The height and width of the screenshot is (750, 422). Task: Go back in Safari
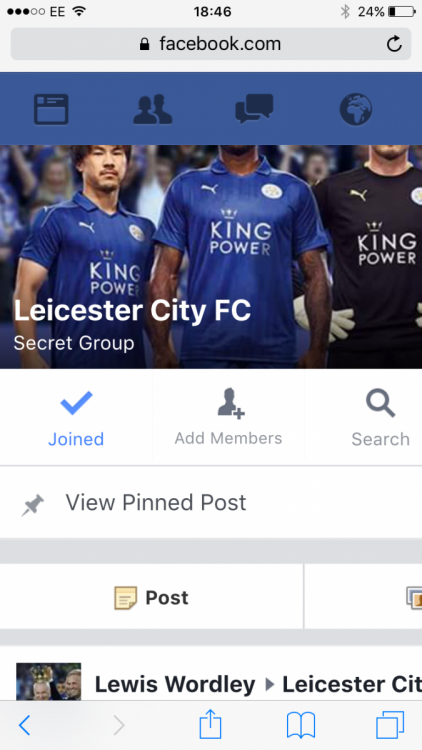(x=24, y=726)
